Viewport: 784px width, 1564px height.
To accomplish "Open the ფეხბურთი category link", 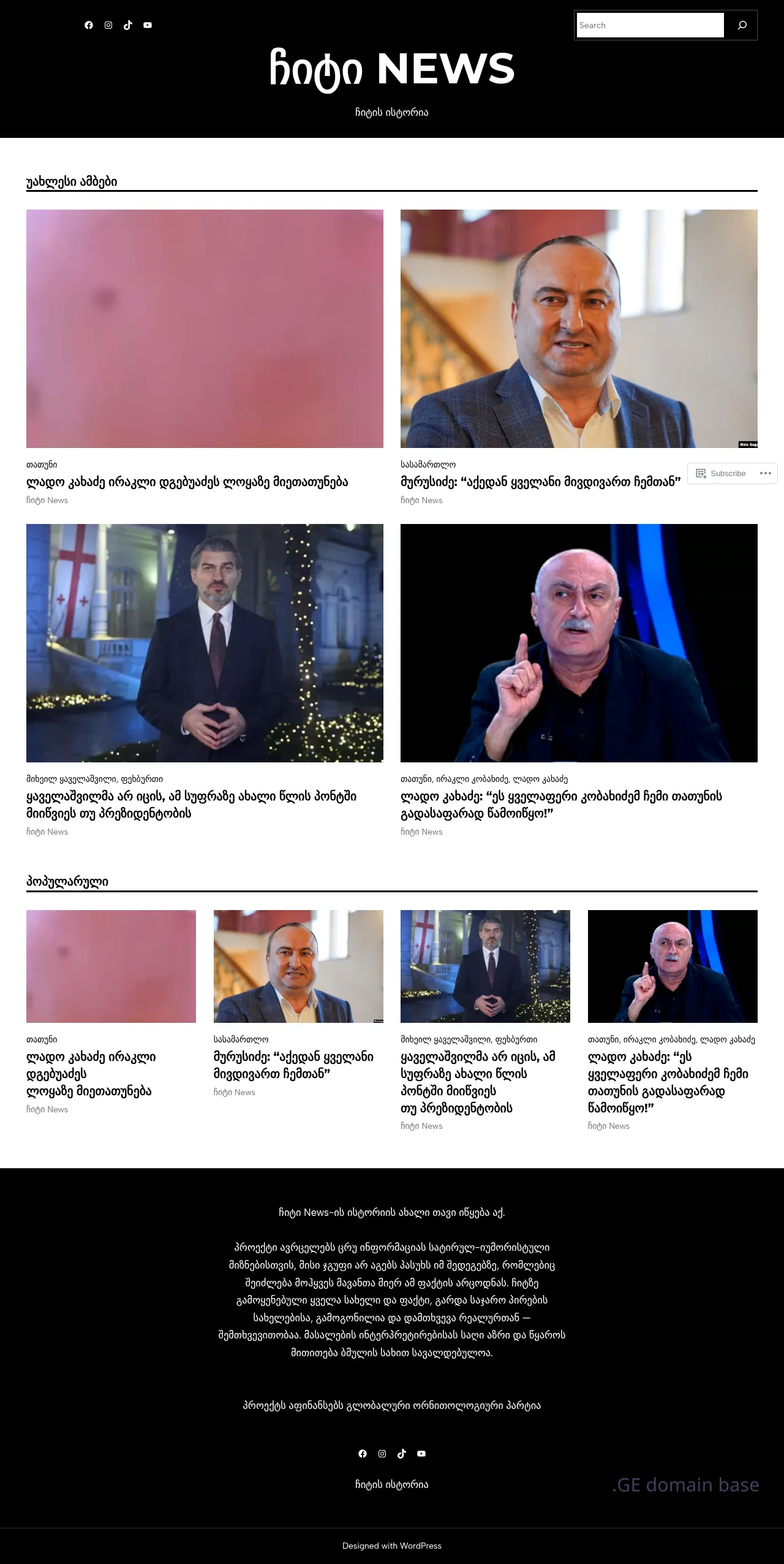I will 142,779.
